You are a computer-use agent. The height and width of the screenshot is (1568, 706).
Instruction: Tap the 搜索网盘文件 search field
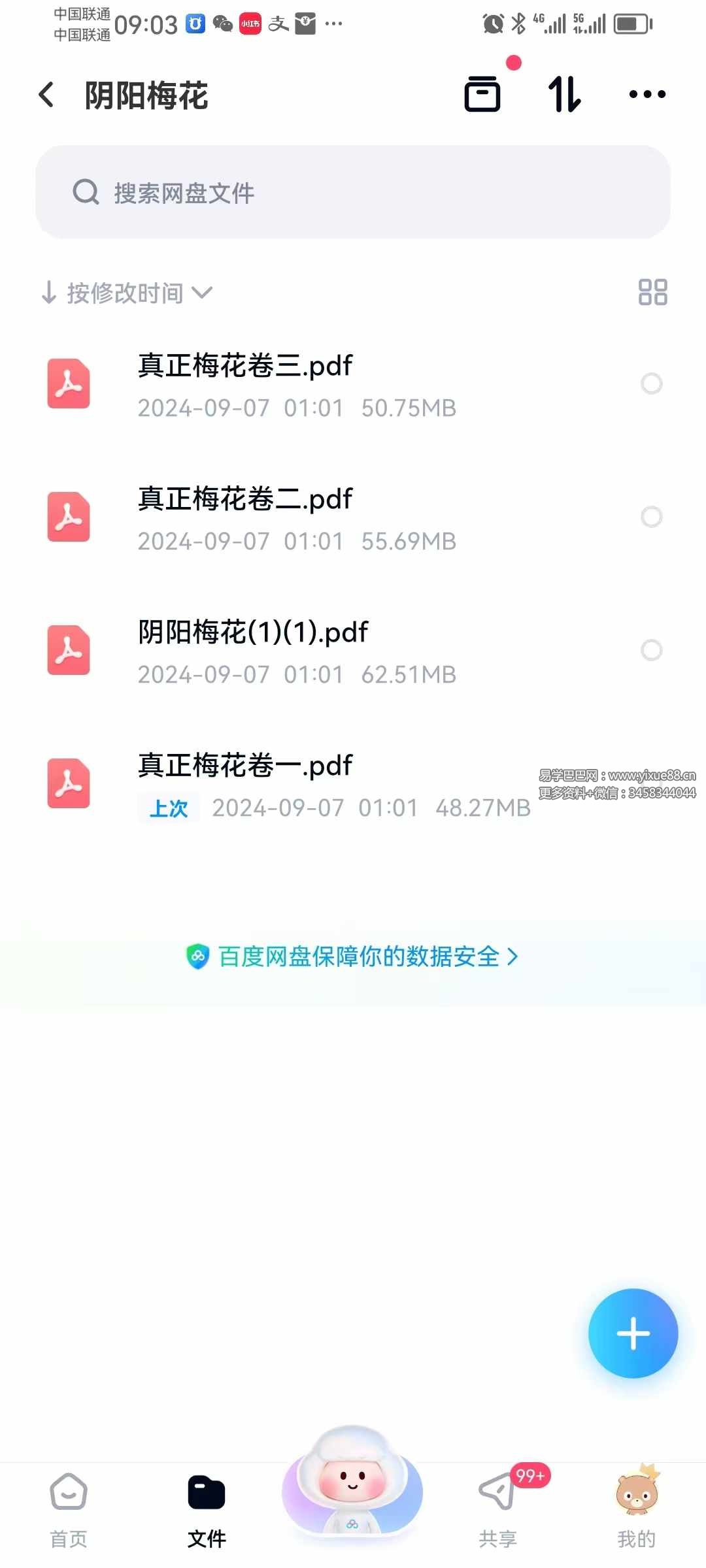point(353,193)
